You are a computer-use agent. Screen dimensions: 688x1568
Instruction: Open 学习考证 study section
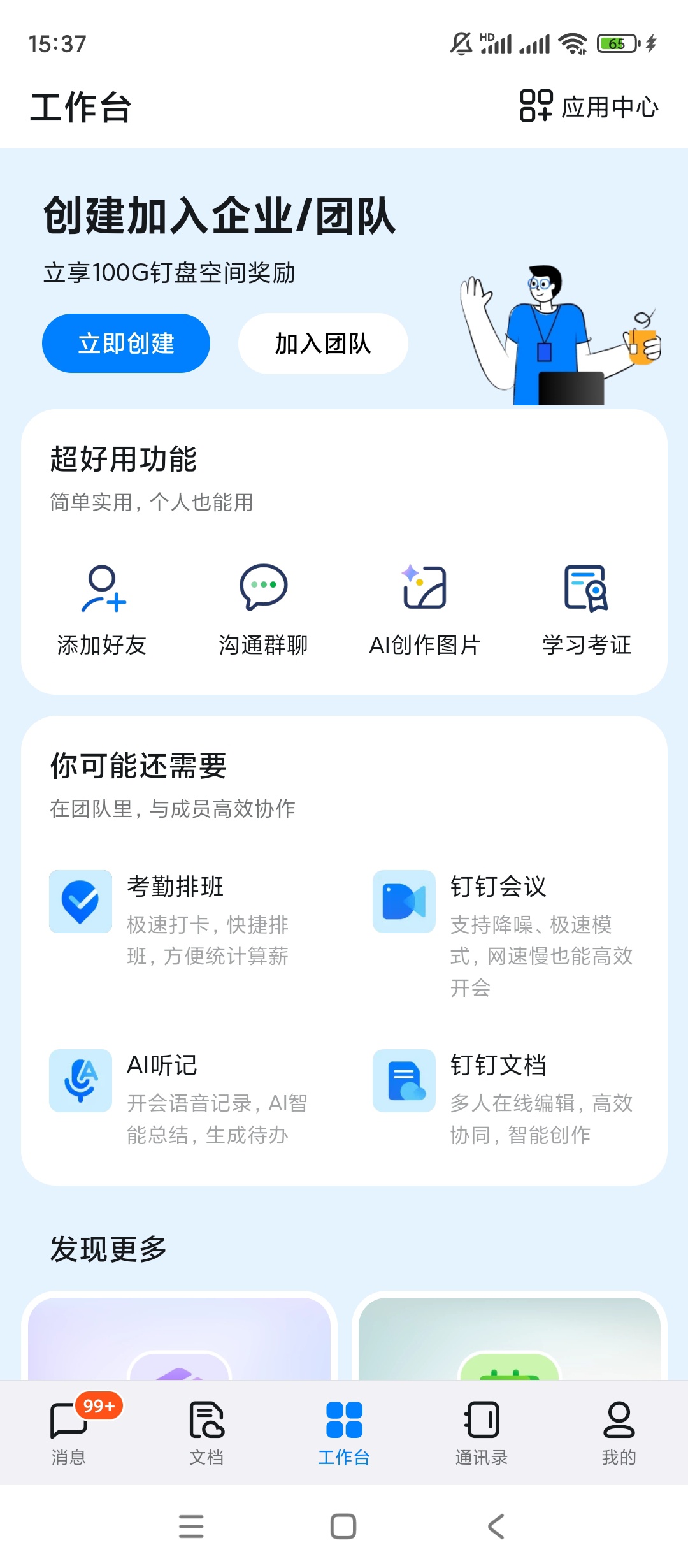point(586,609)
